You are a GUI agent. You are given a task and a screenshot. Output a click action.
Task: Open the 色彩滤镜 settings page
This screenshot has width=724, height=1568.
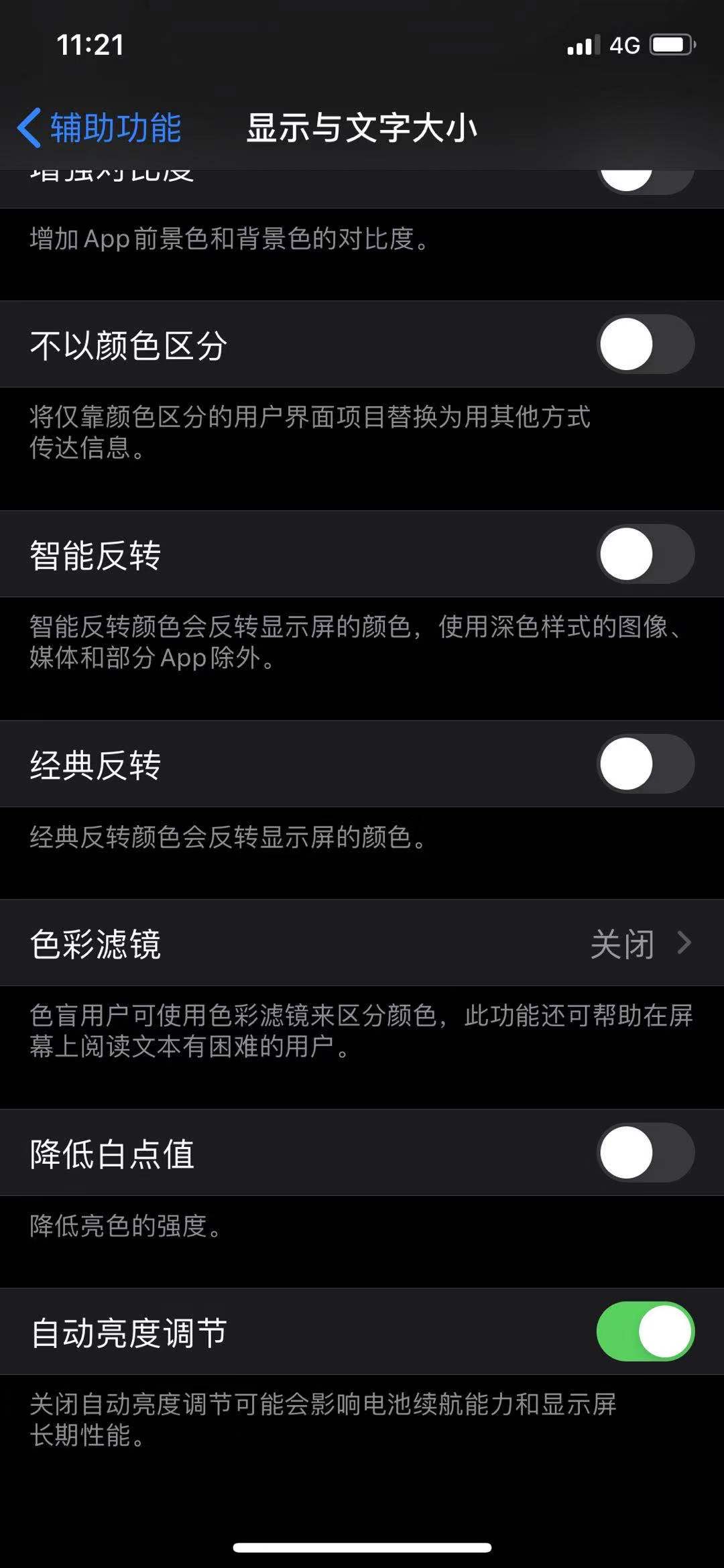[x=362, y=943]
